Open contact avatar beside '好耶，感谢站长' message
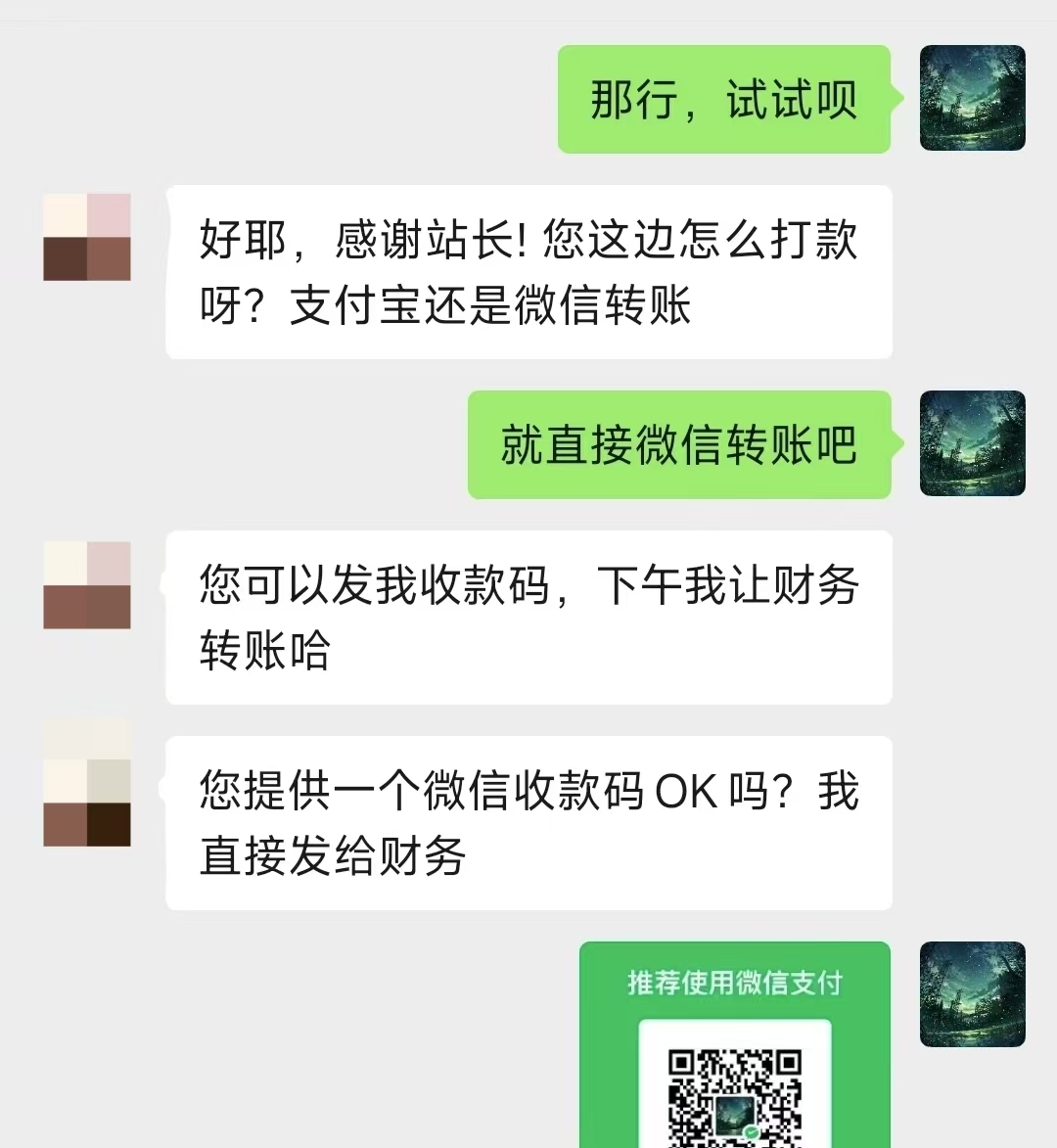This screenshot has width=1057, height=1148. [x=87, y=238]
